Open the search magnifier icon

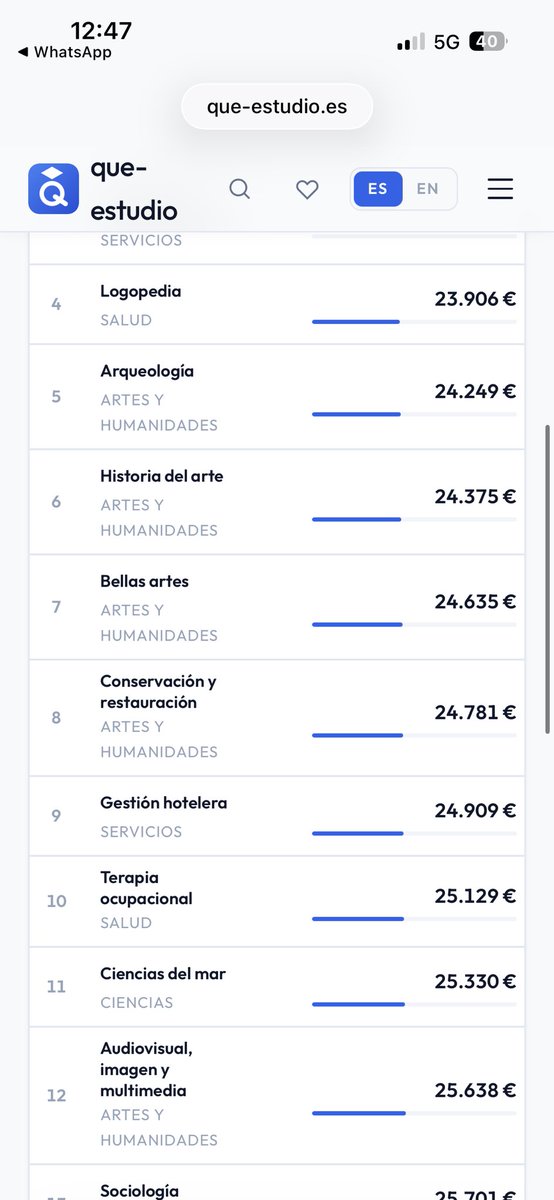tap(239, 189)
